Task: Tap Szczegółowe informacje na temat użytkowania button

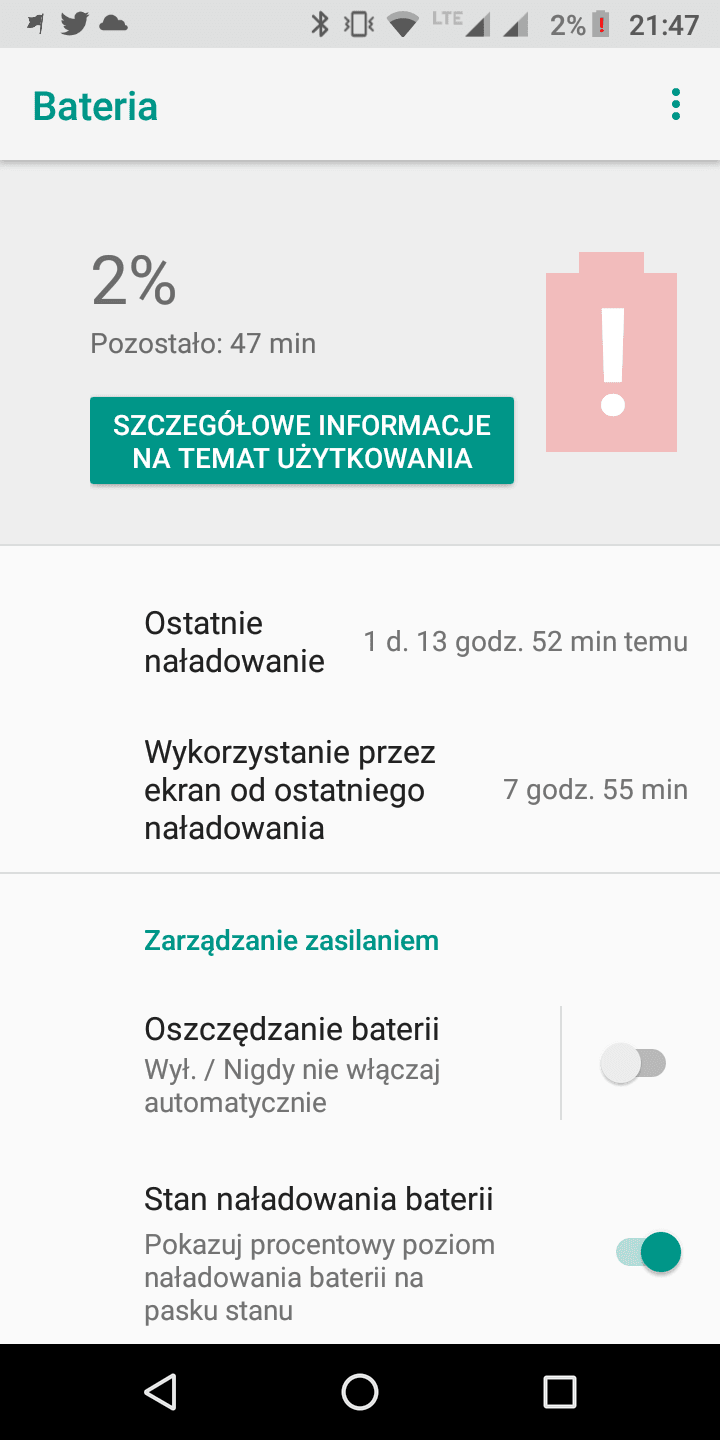Action: click(x=302, y=441)
